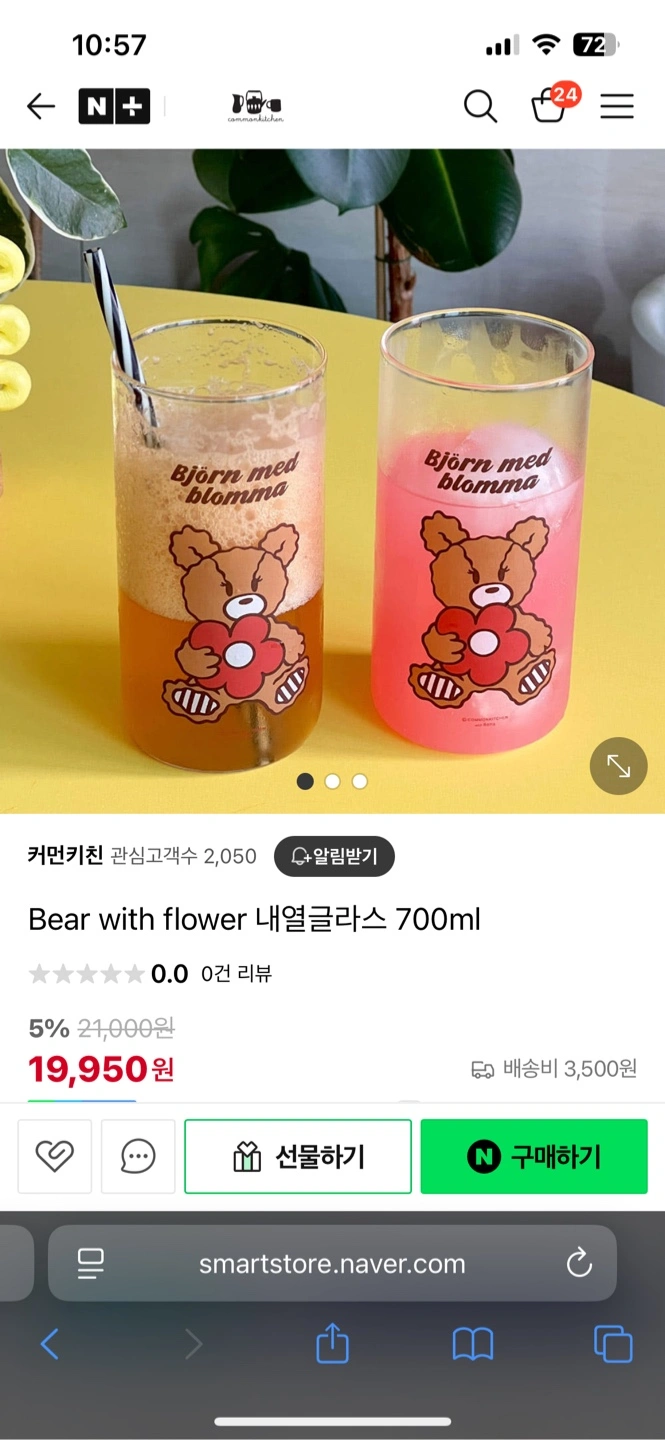Open the chat inquiry speech bubble button

[x=138, y=1157]
